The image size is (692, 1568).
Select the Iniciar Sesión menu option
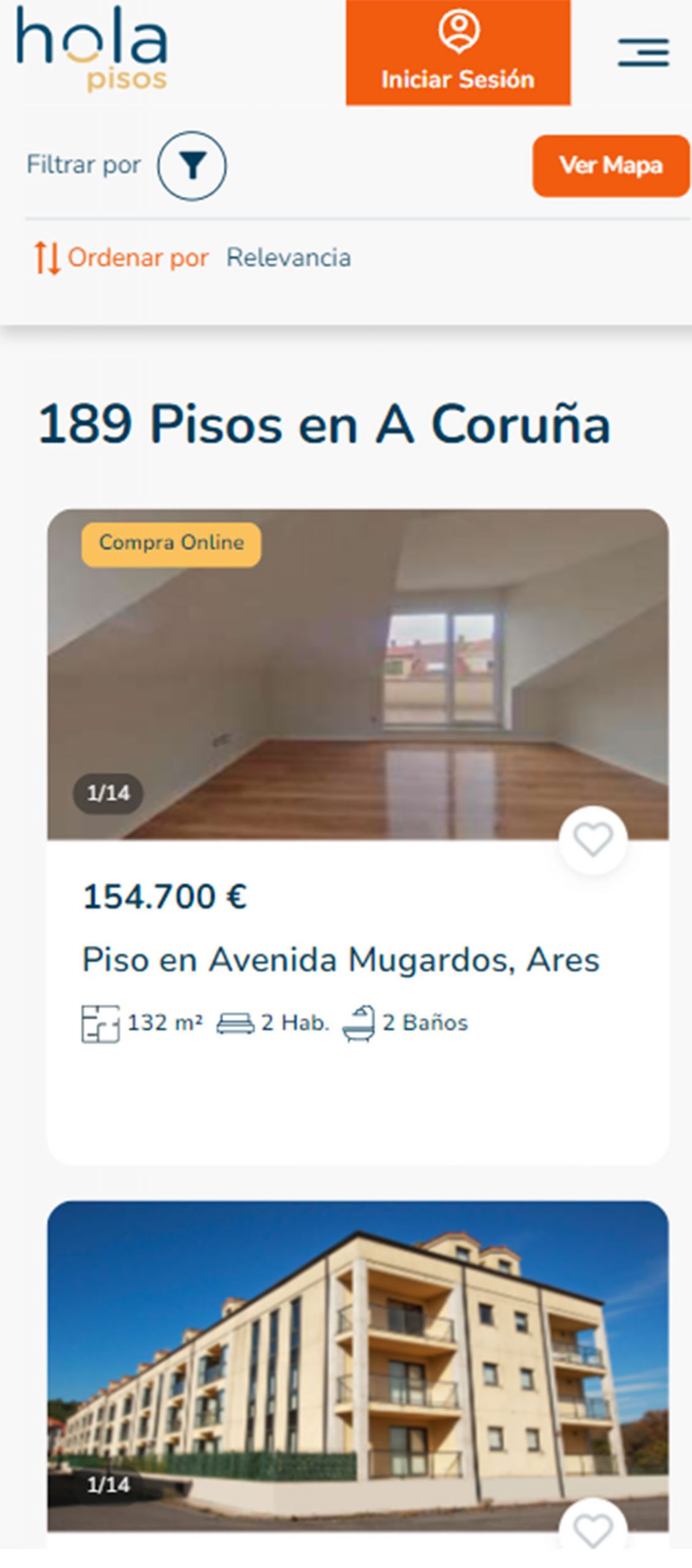458,78
